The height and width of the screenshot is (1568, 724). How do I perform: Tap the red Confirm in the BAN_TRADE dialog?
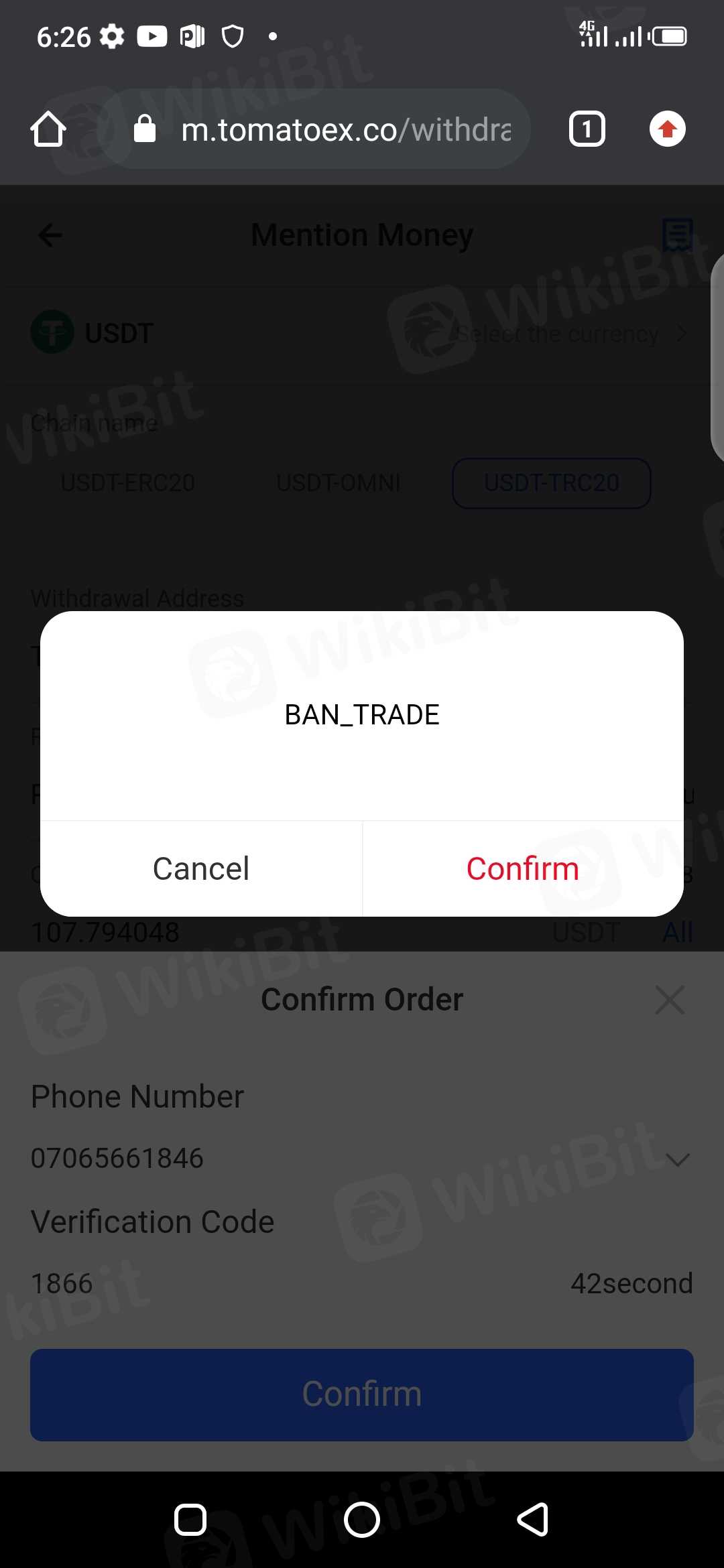coord(522,868)
